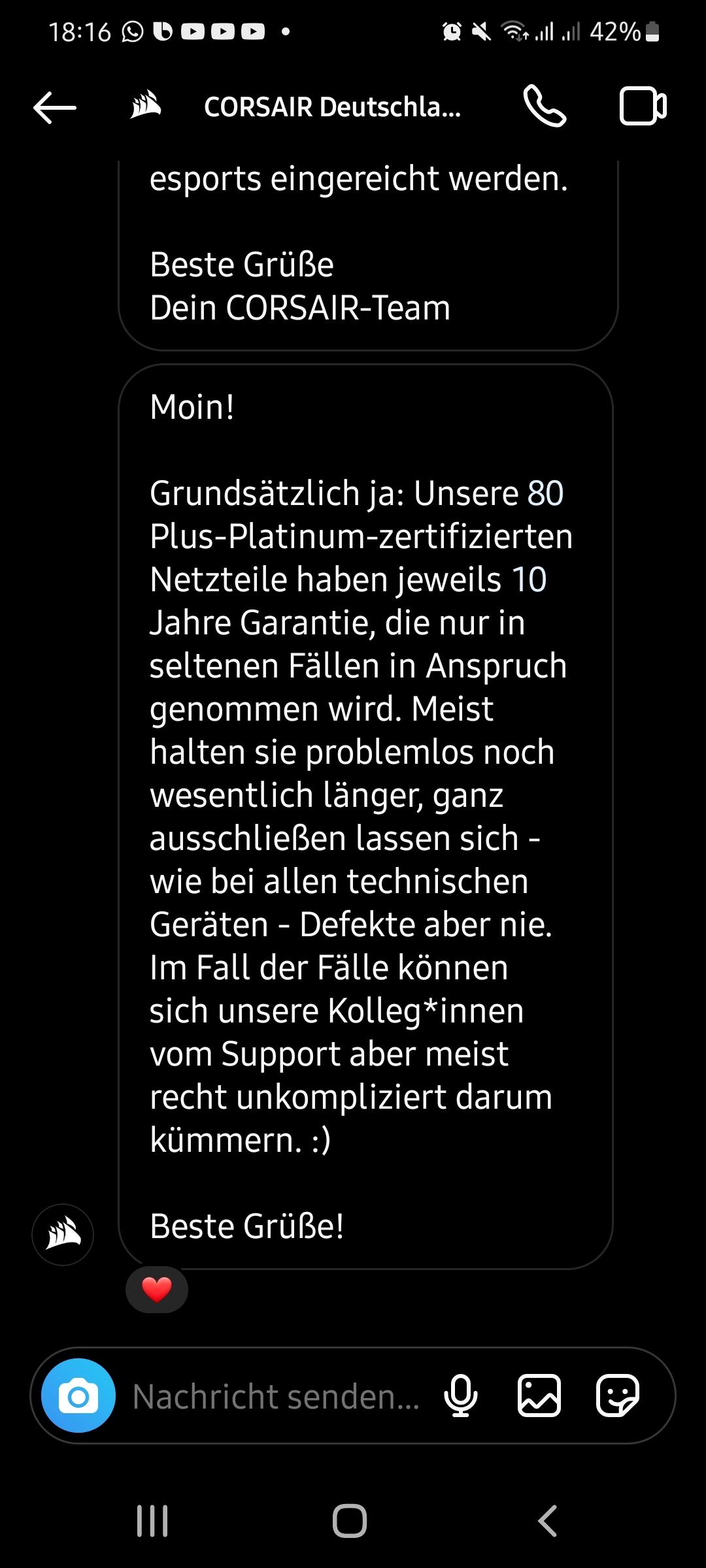Focus the Nachricht senden text field
The width and height of the screenshot is (706, 1568).
(x=276, y=1397)
